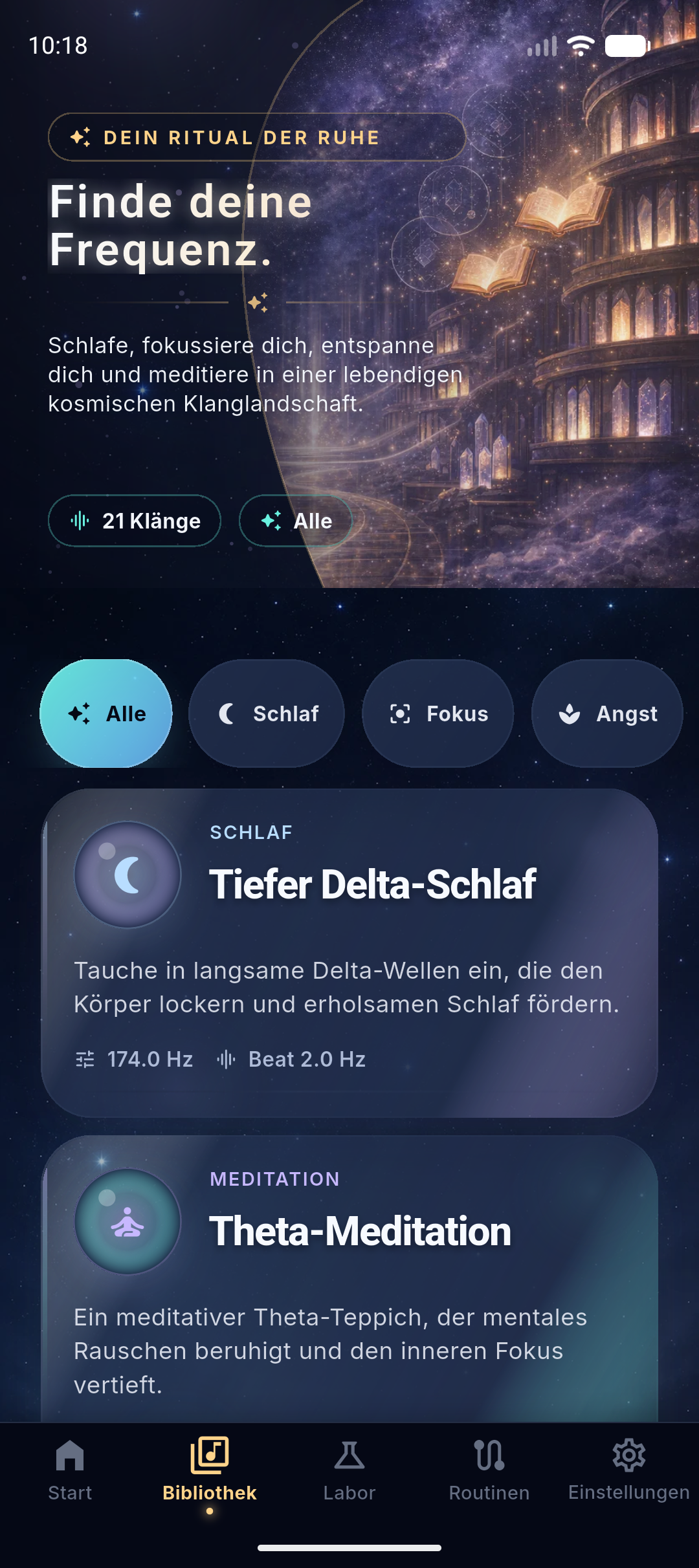Open the Alle filter chip near the hero image

295,521
